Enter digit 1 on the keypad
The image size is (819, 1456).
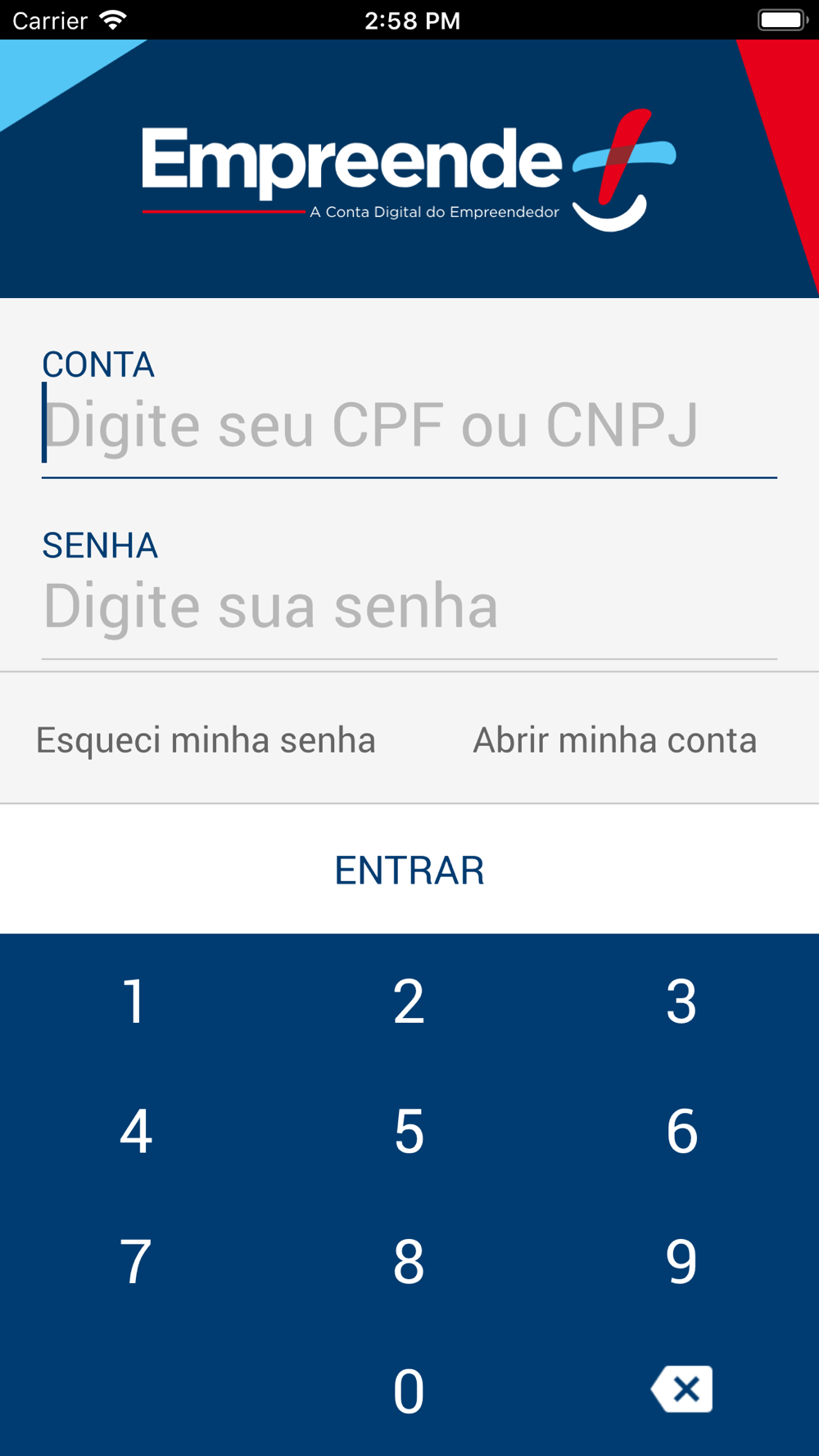(136, 1000)
